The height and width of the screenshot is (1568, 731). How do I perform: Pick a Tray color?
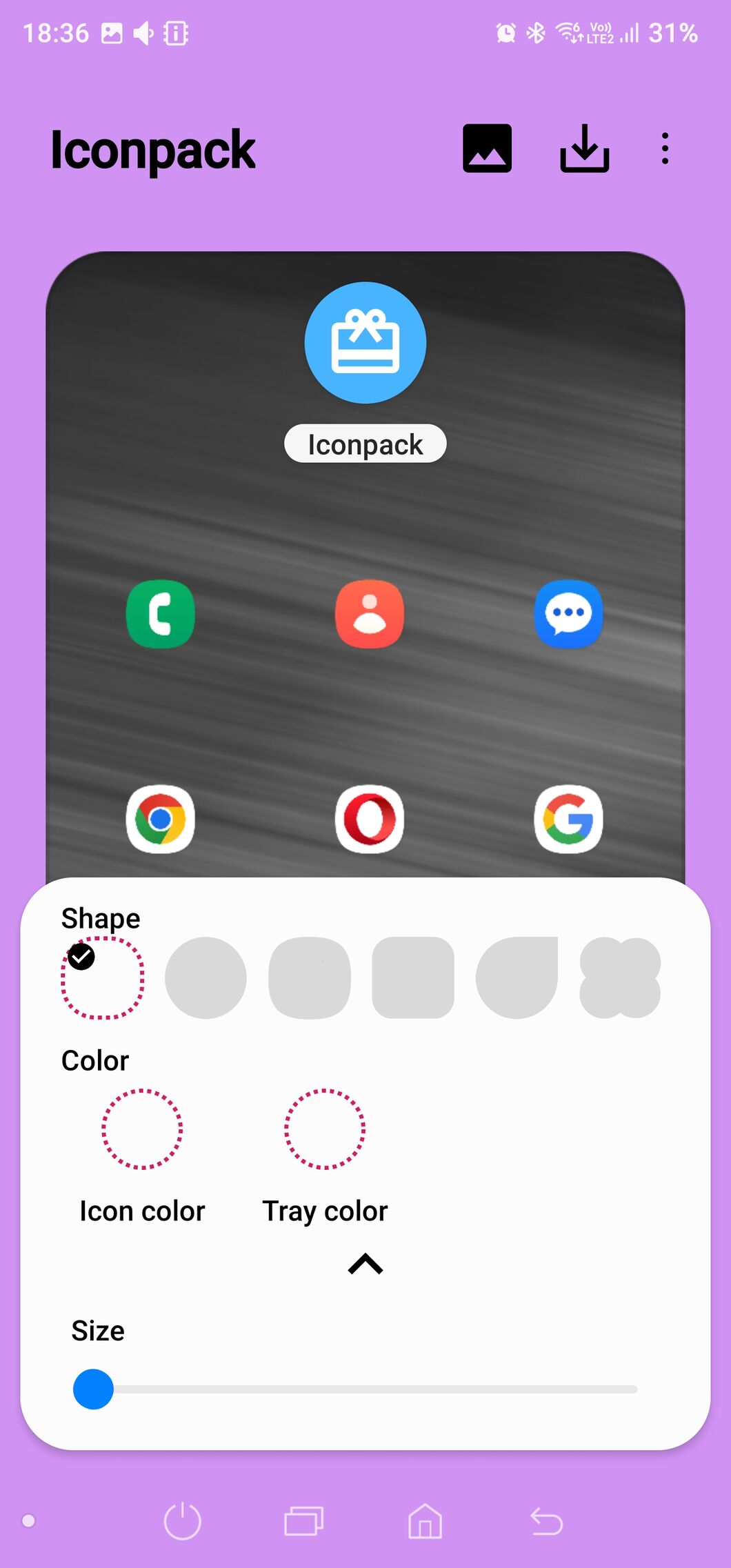325,1129
